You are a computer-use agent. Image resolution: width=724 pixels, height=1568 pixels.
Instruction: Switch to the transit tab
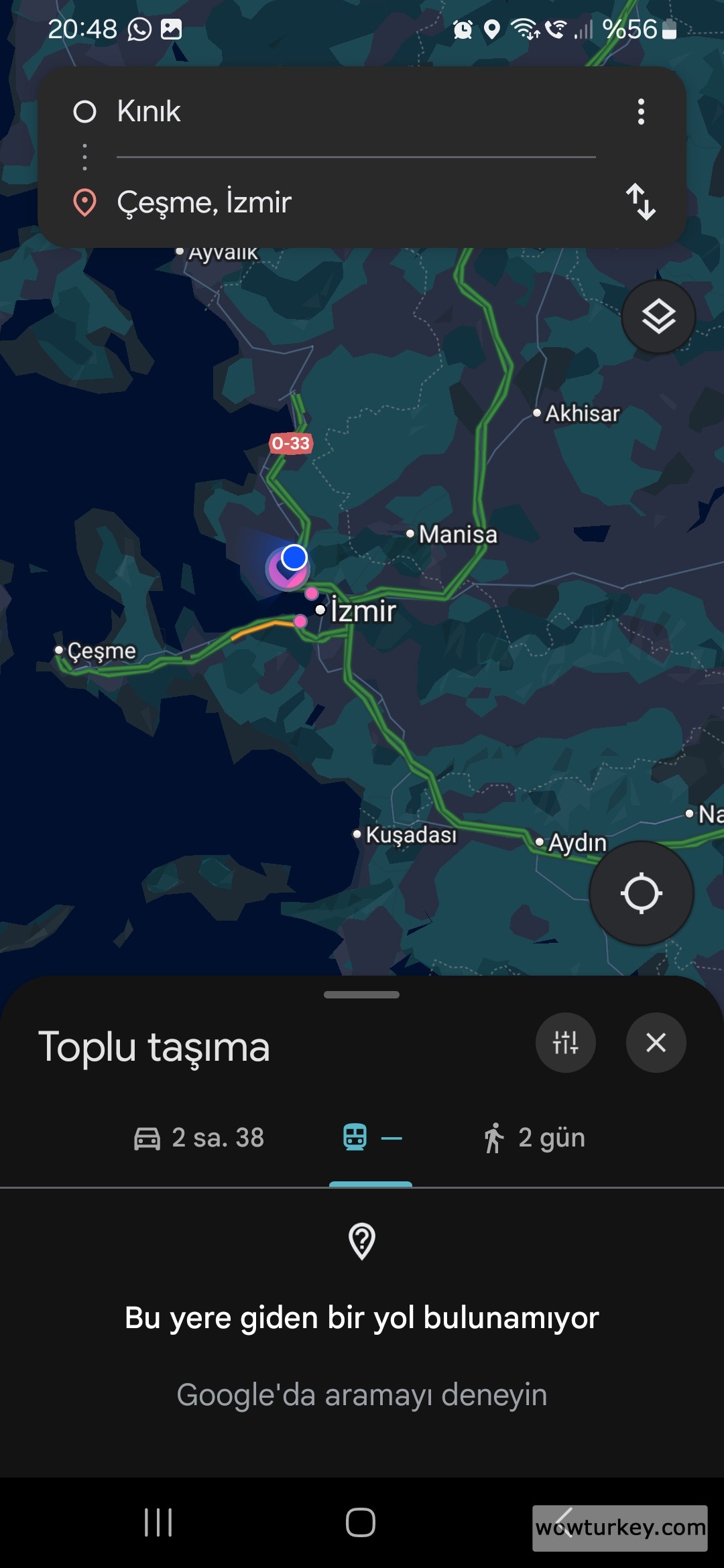point(370,1138)
